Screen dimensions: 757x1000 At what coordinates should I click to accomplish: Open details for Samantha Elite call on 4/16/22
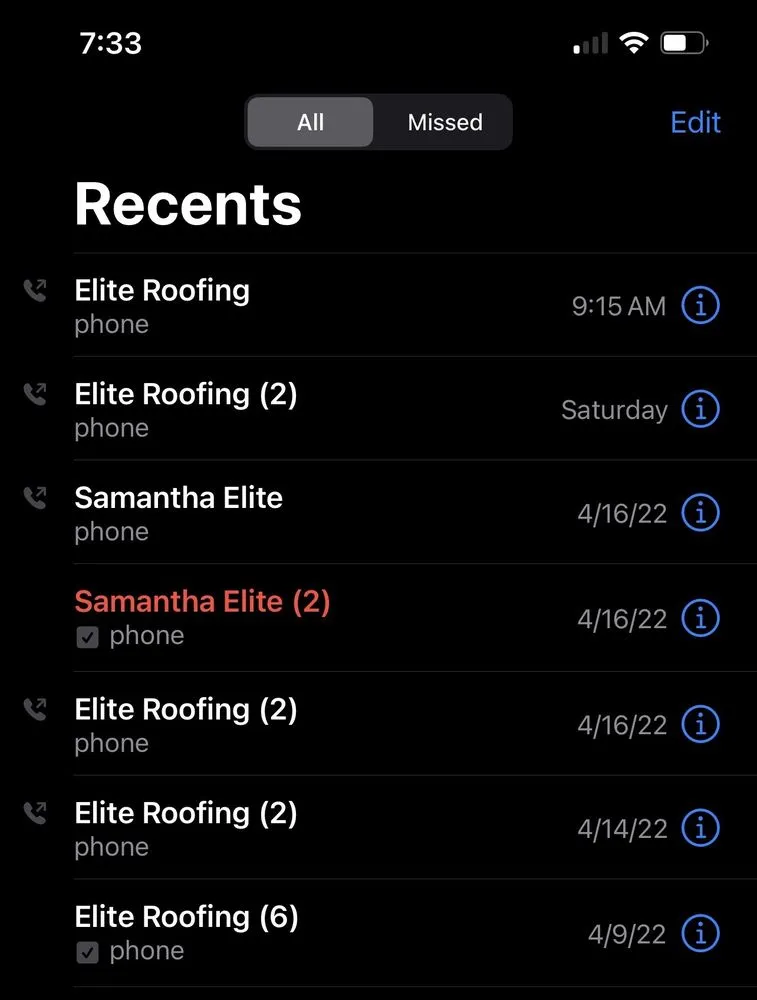coord(700,513)
